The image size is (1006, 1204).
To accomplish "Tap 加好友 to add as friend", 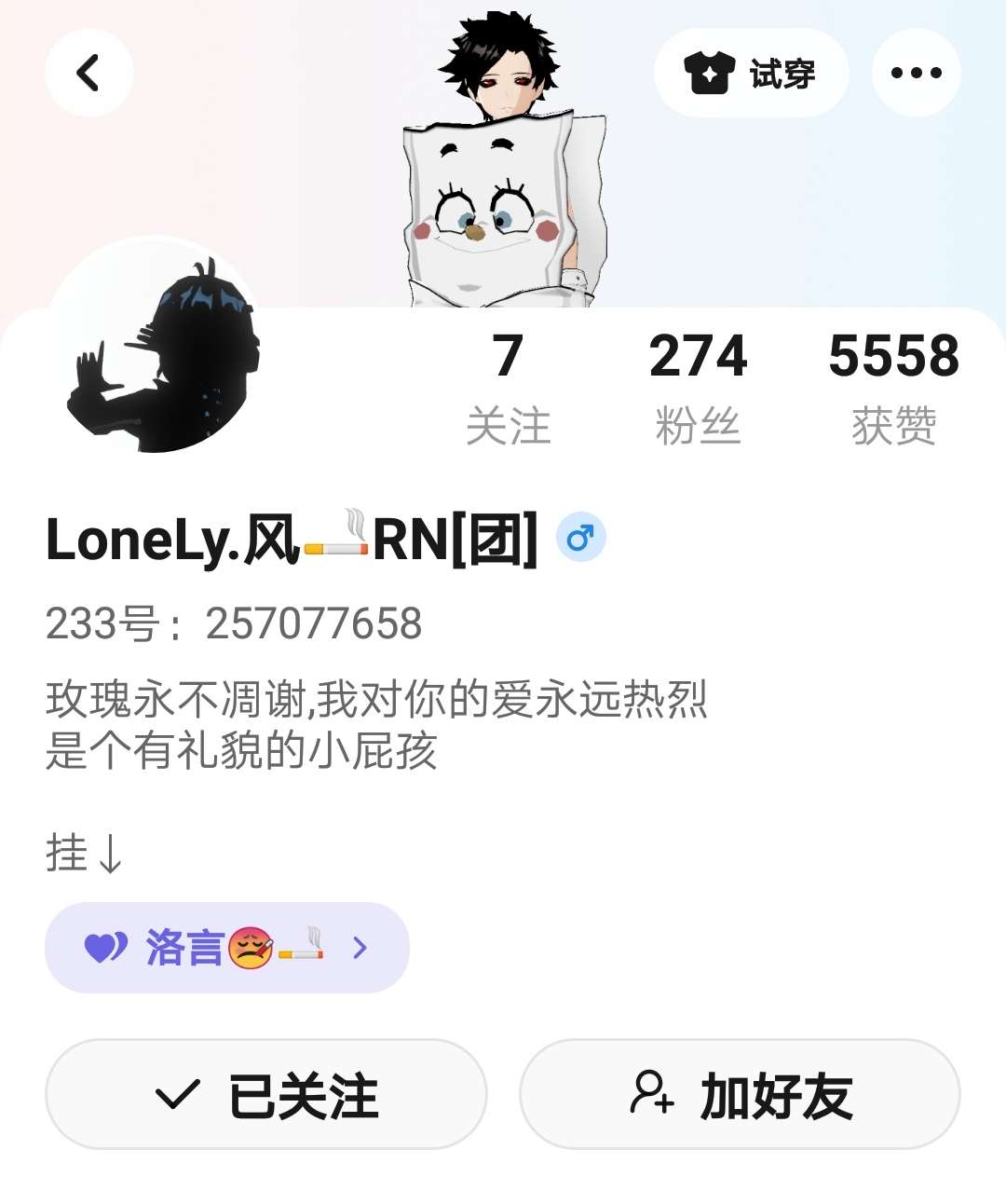I will pos(740,1094).
